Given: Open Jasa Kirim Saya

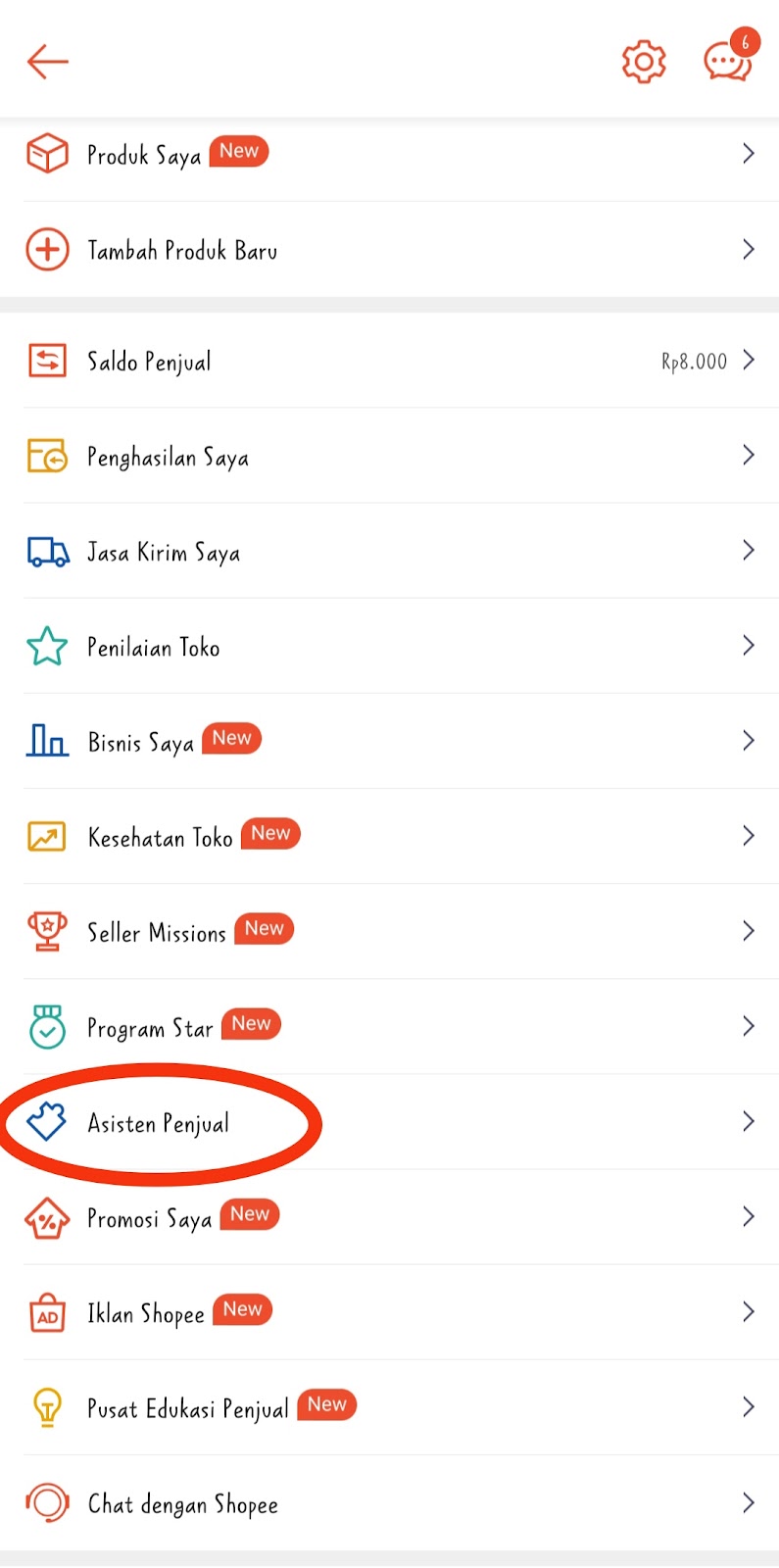Looking at the screenshot, I should [x=390, y=551].
